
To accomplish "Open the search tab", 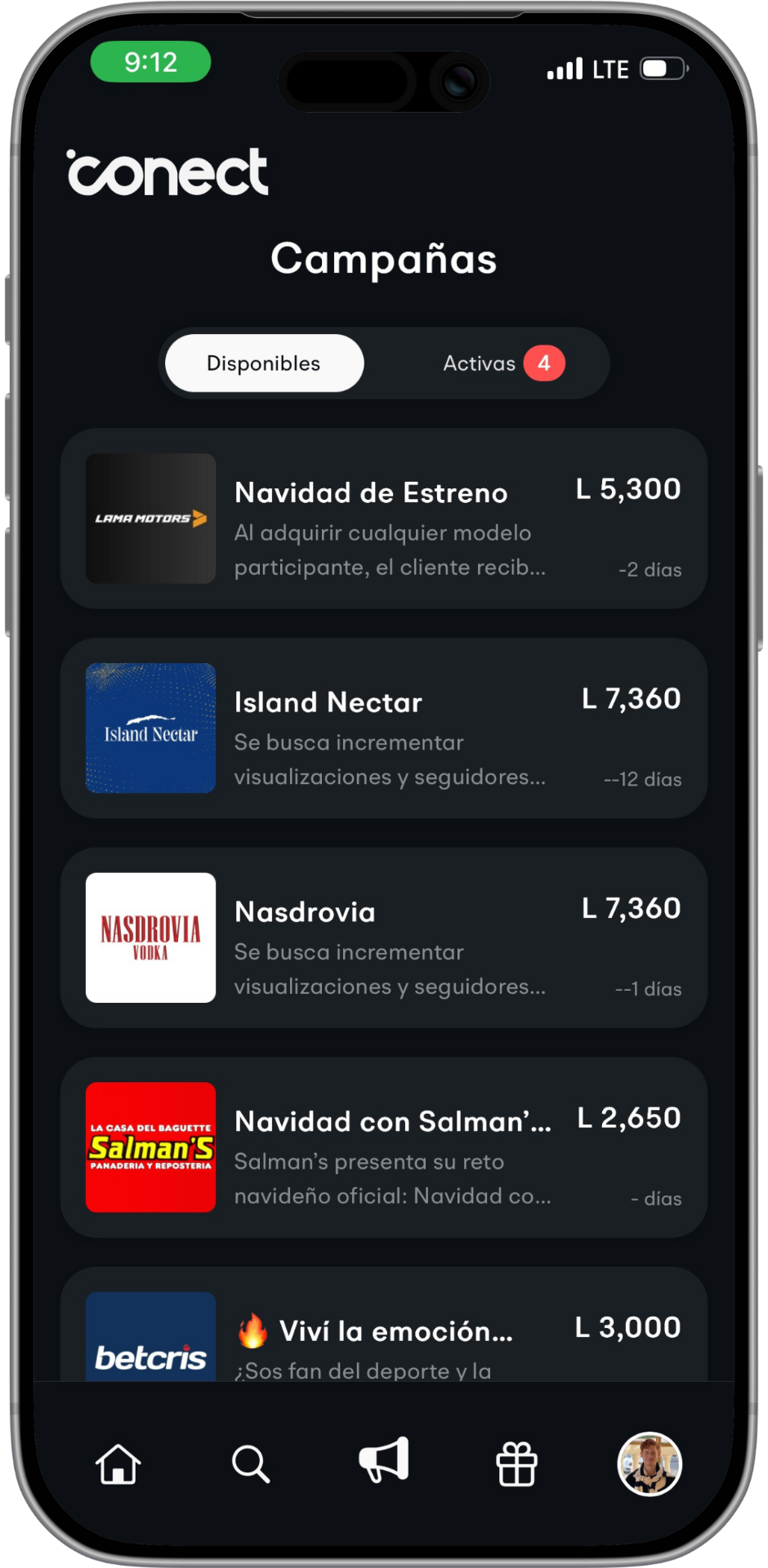I will tap(251, 1463).
